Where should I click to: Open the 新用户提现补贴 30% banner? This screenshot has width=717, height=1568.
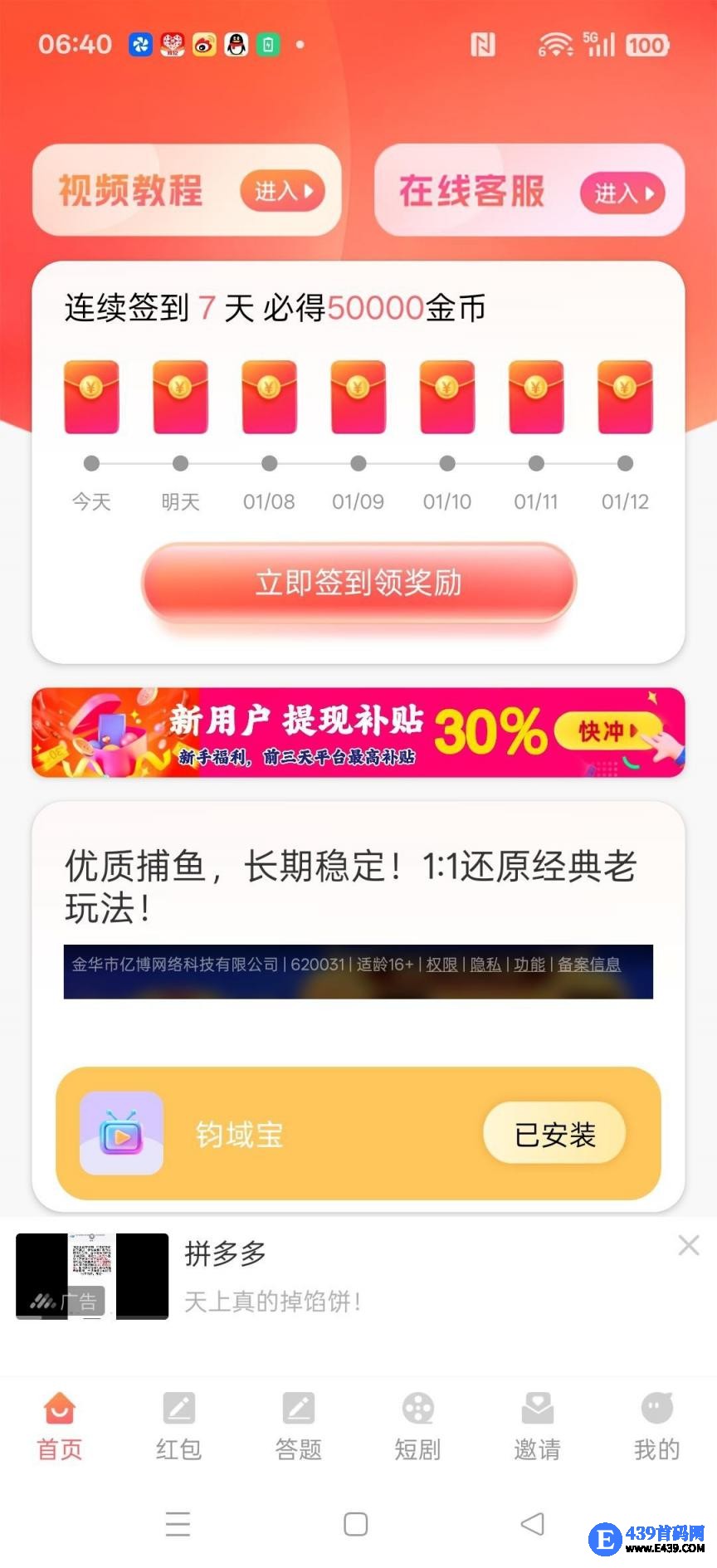358,732
